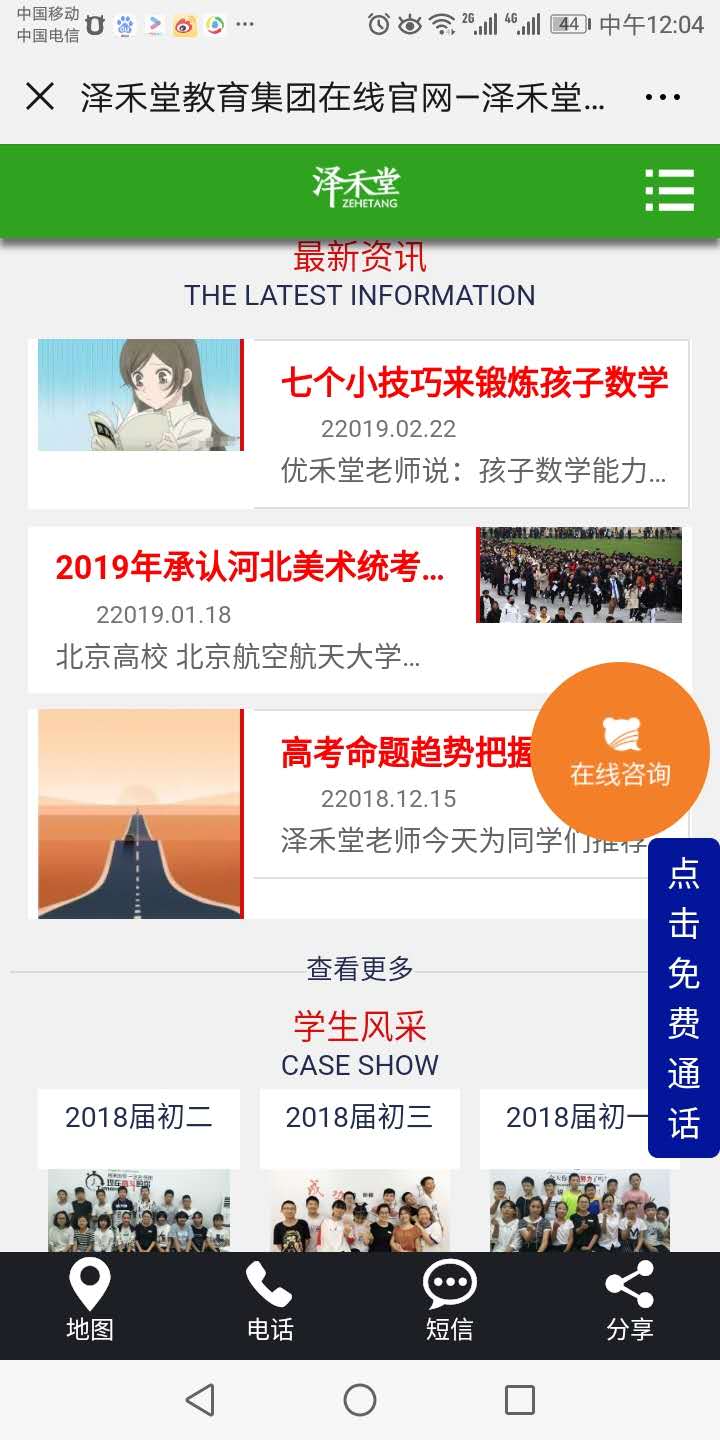This screenshot has width=720, height=1440.
Task: Tap 查看更多 to see more news
Action: [x=360, y=968]
